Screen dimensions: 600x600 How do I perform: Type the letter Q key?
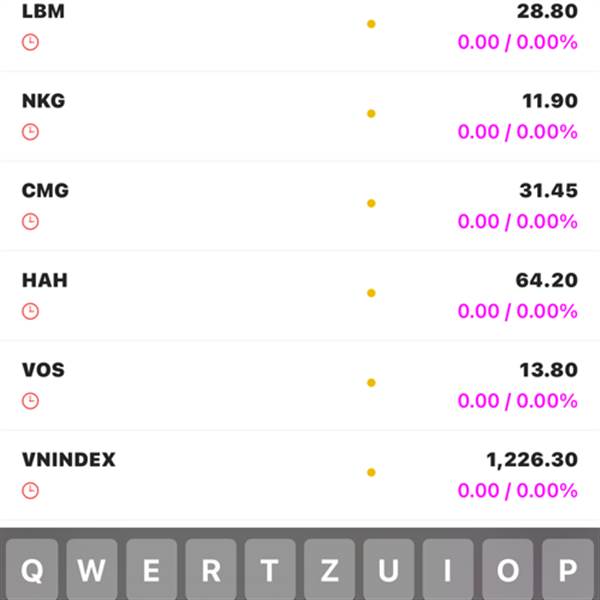pos(33,571)
